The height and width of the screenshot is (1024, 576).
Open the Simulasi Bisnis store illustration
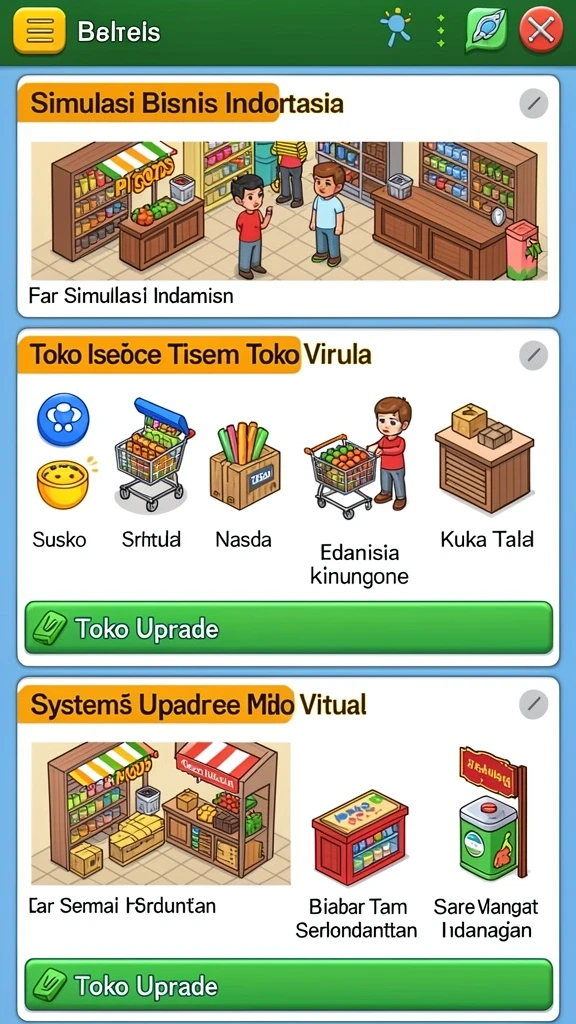tap(289, 210)
